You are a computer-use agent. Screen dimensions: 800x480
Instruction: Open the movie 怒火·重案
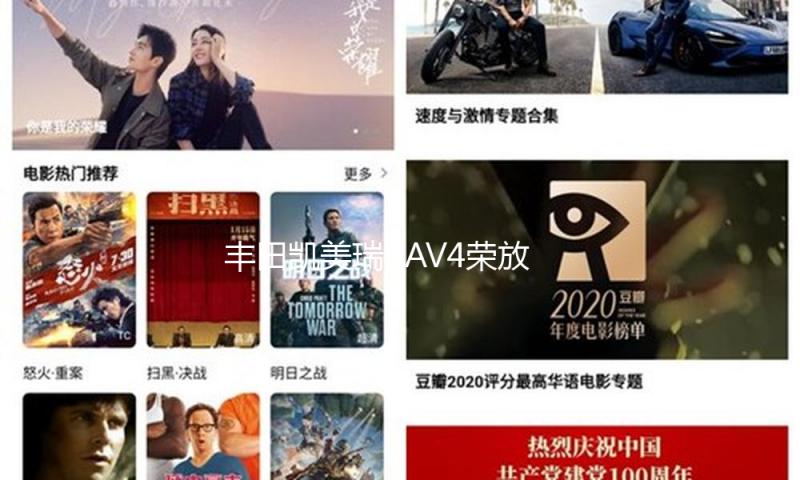pos(79,270)
